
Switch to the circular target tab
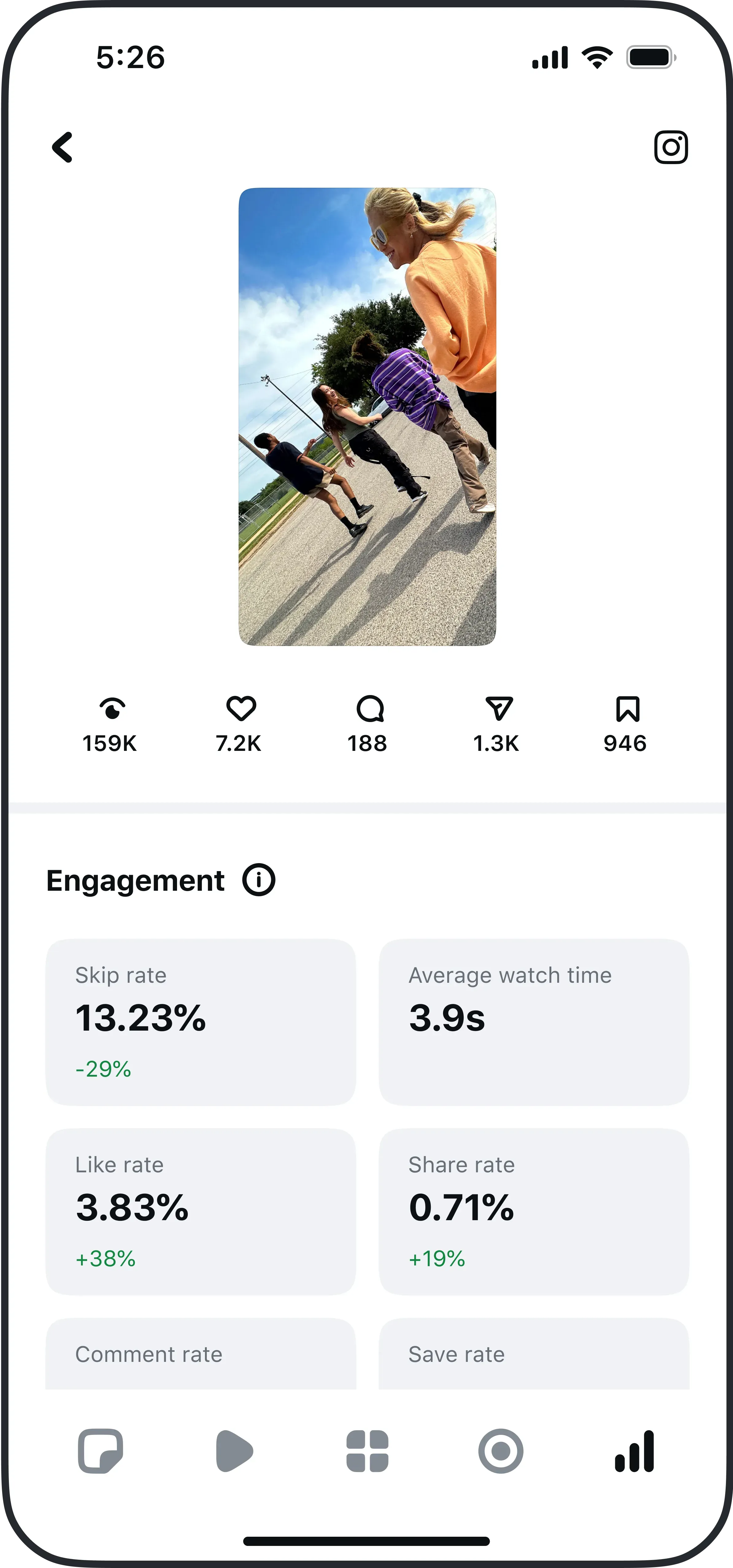click(500, 1451)
